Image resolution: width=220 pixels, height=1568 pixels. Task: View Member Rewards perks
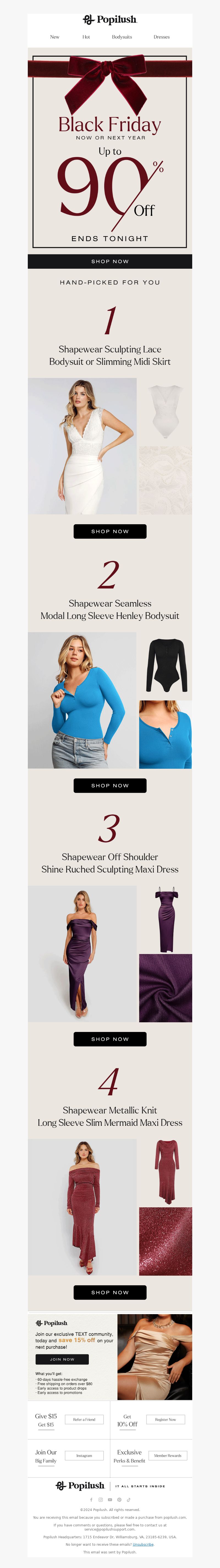click(x=168, y=1455)
